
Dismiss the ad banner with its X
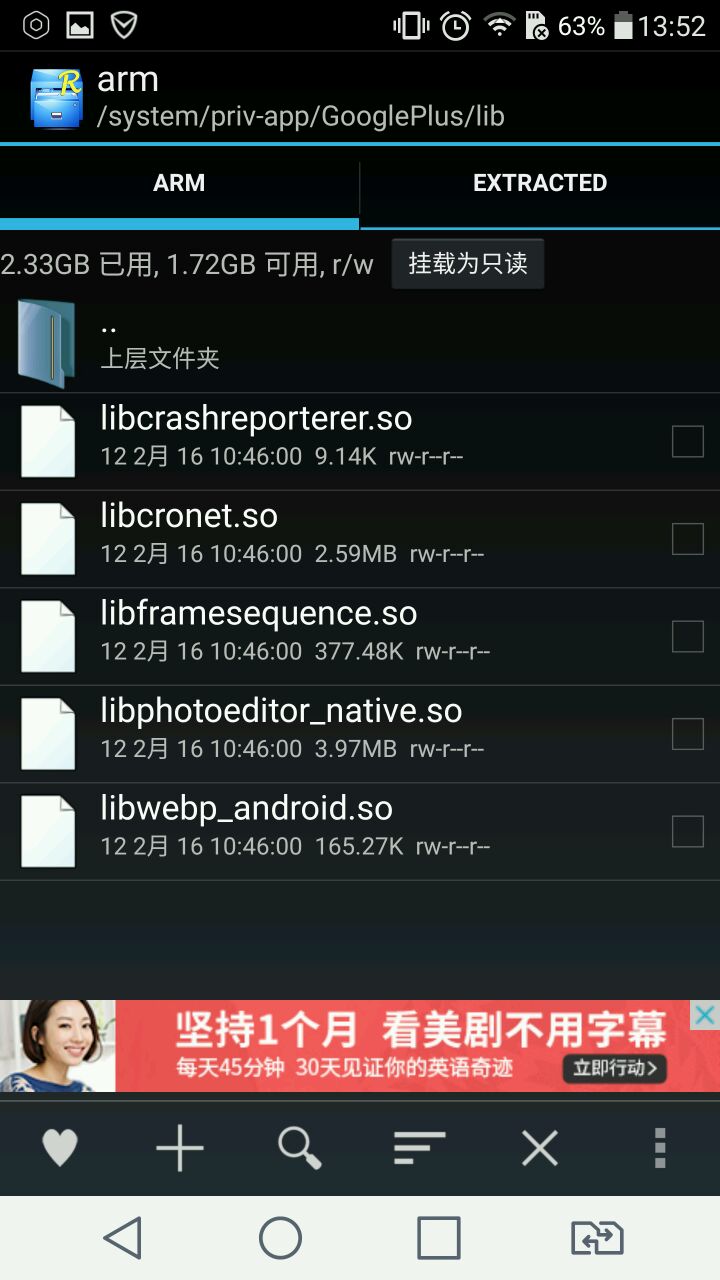coord(705,1016)
